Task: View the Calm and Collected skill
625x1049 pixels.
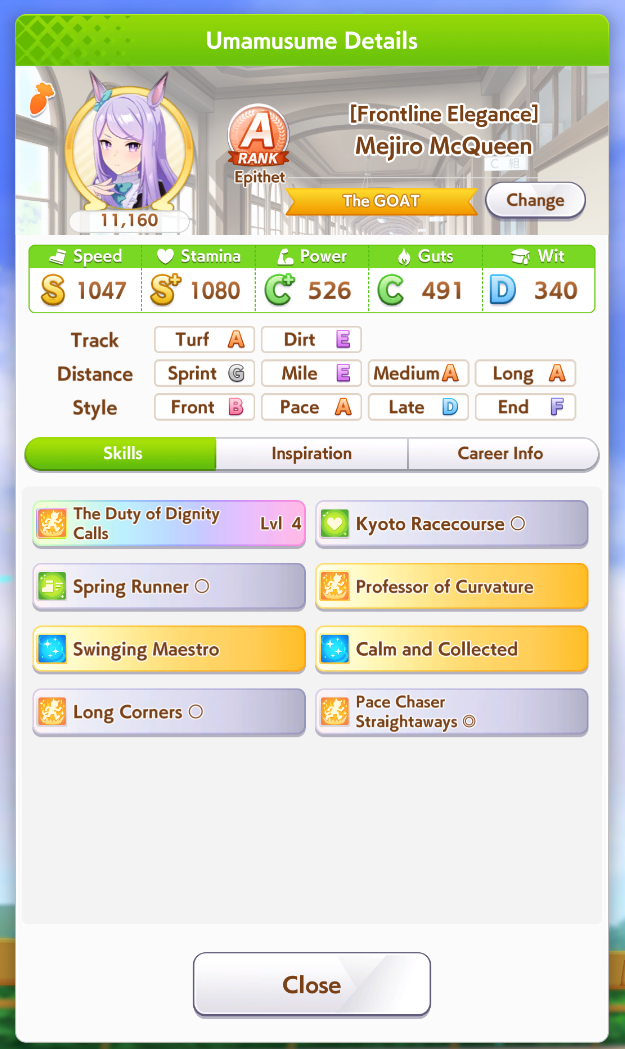Action: [x=452, y=649]
